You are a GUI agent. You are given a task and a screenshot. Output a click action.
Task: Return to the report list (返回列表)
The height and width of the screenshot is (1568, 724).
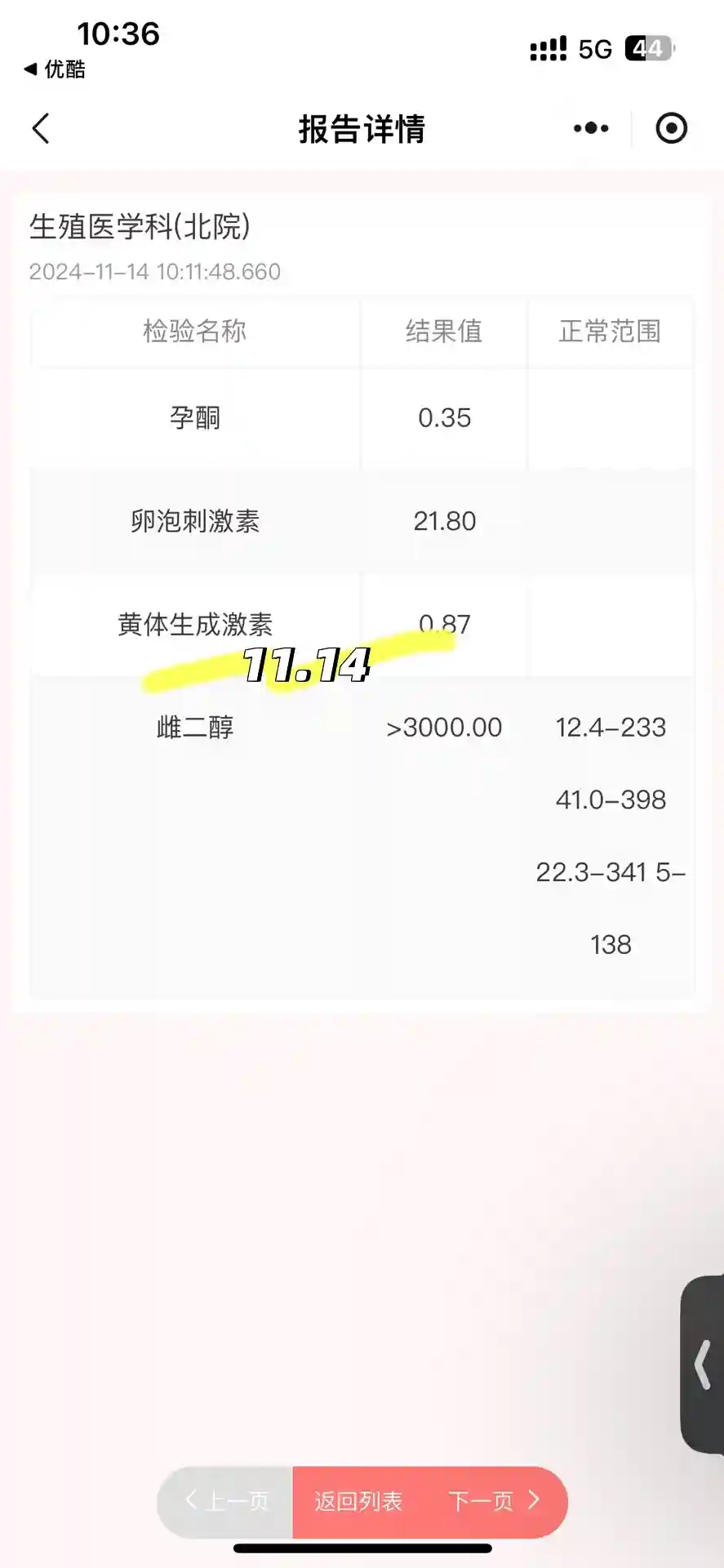click(x=358, y=1501)
